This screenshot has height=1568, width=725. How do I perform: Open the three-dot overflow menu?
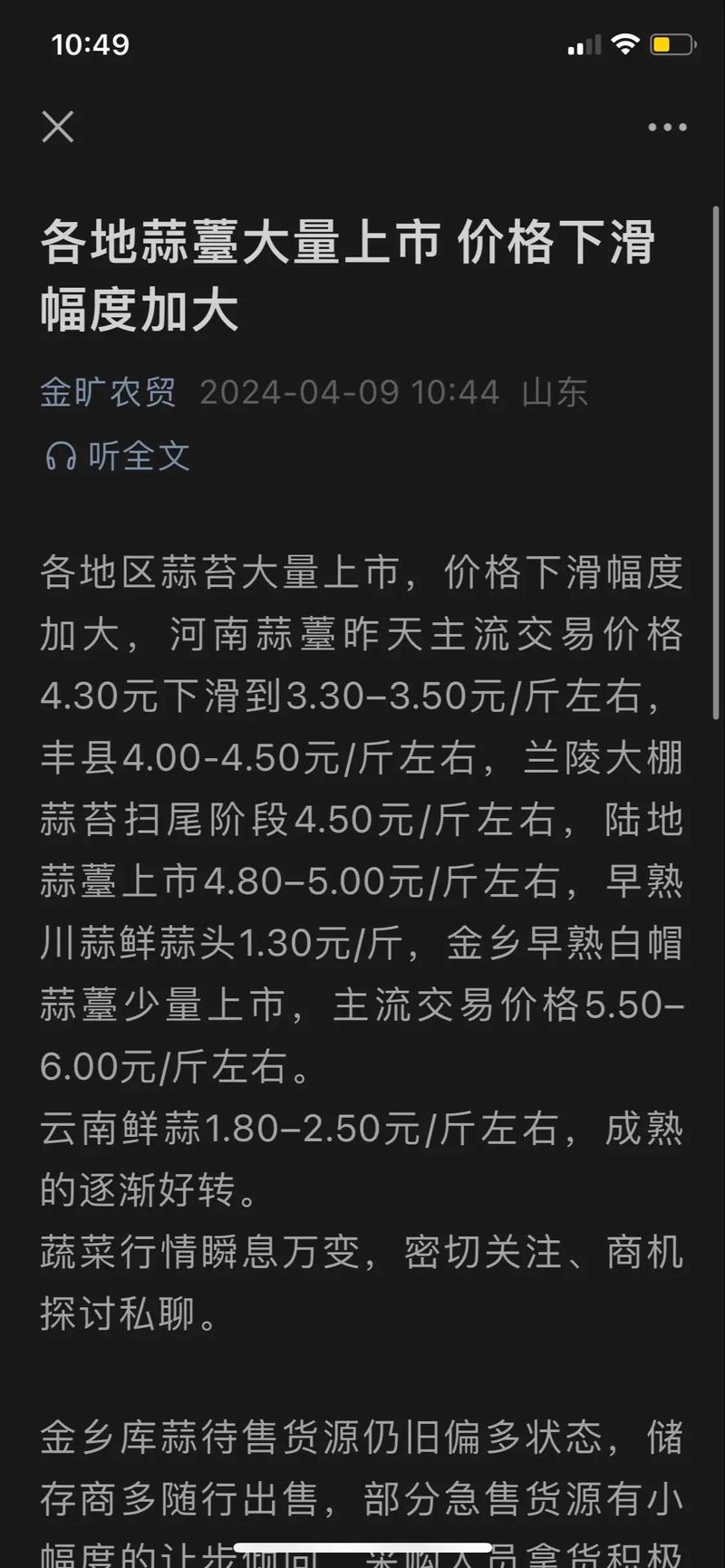point(667,128)
